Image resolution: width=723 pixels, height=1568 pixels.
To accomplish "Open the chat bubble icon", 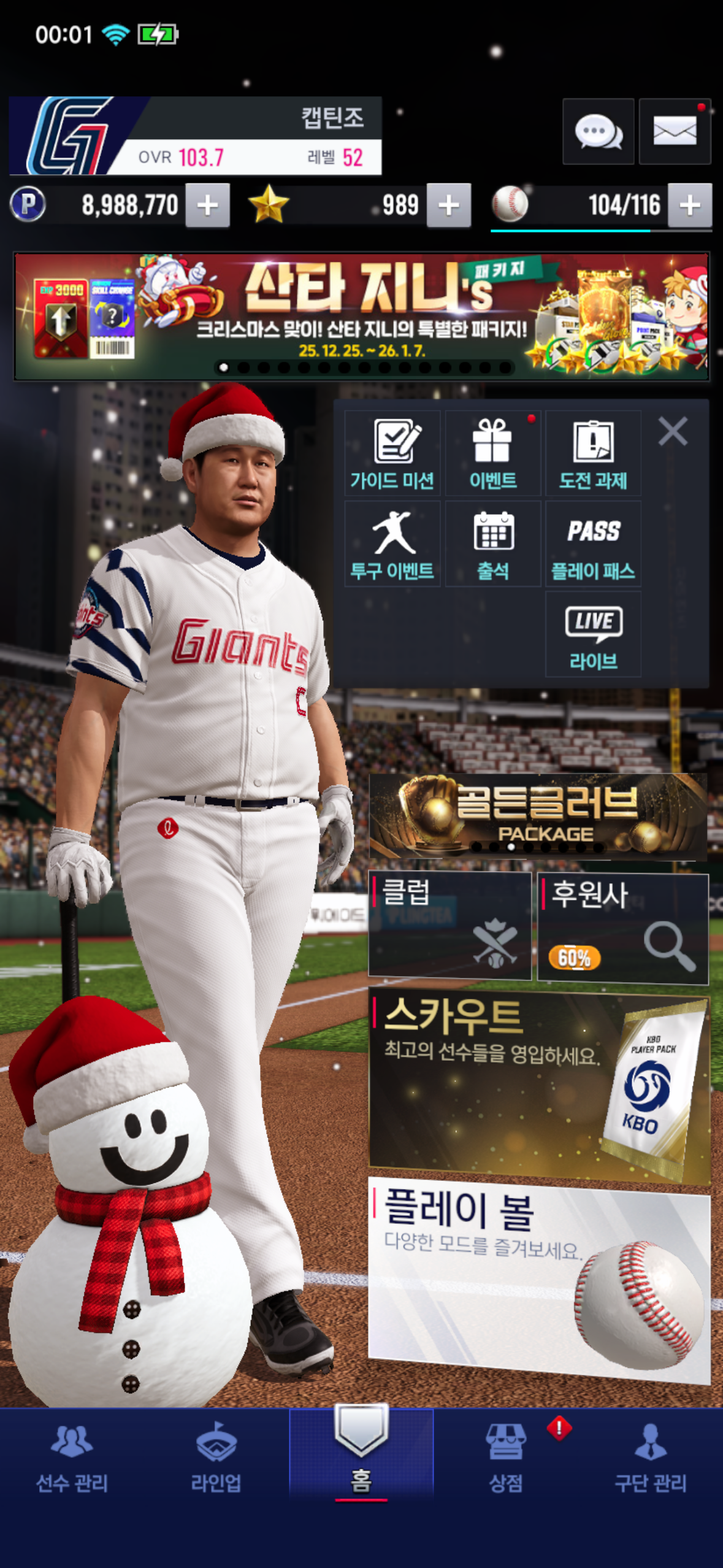I will click(x=598, y=131).
